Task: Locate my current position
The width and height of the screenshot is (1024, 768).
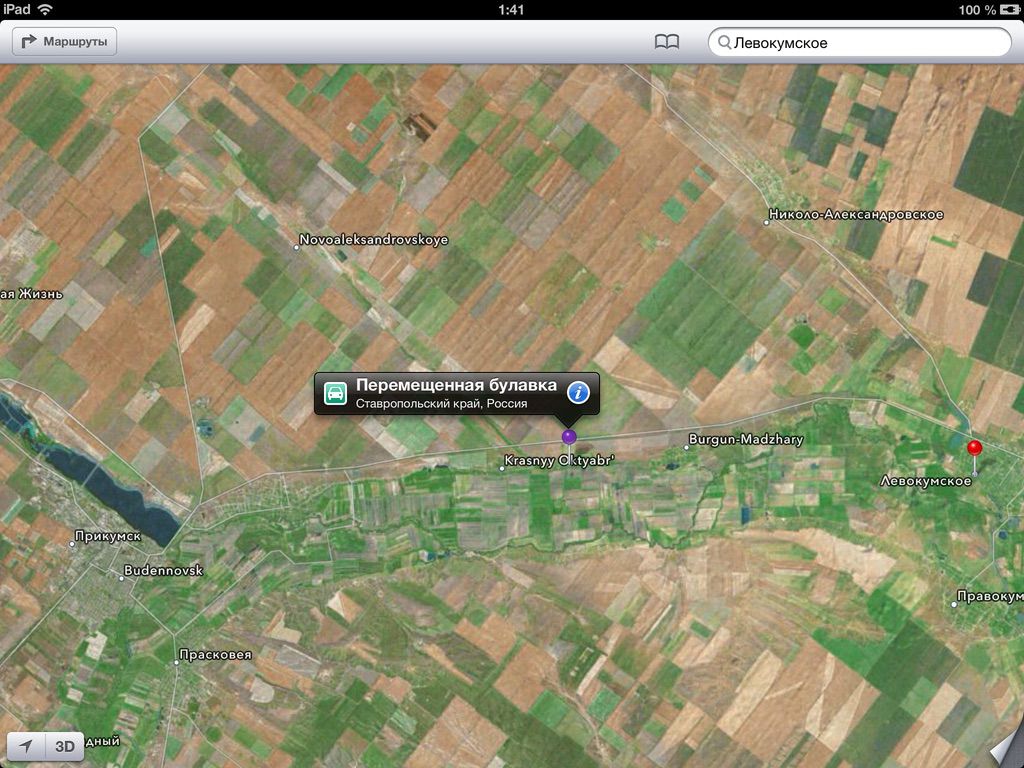Action: coord(27,746)
